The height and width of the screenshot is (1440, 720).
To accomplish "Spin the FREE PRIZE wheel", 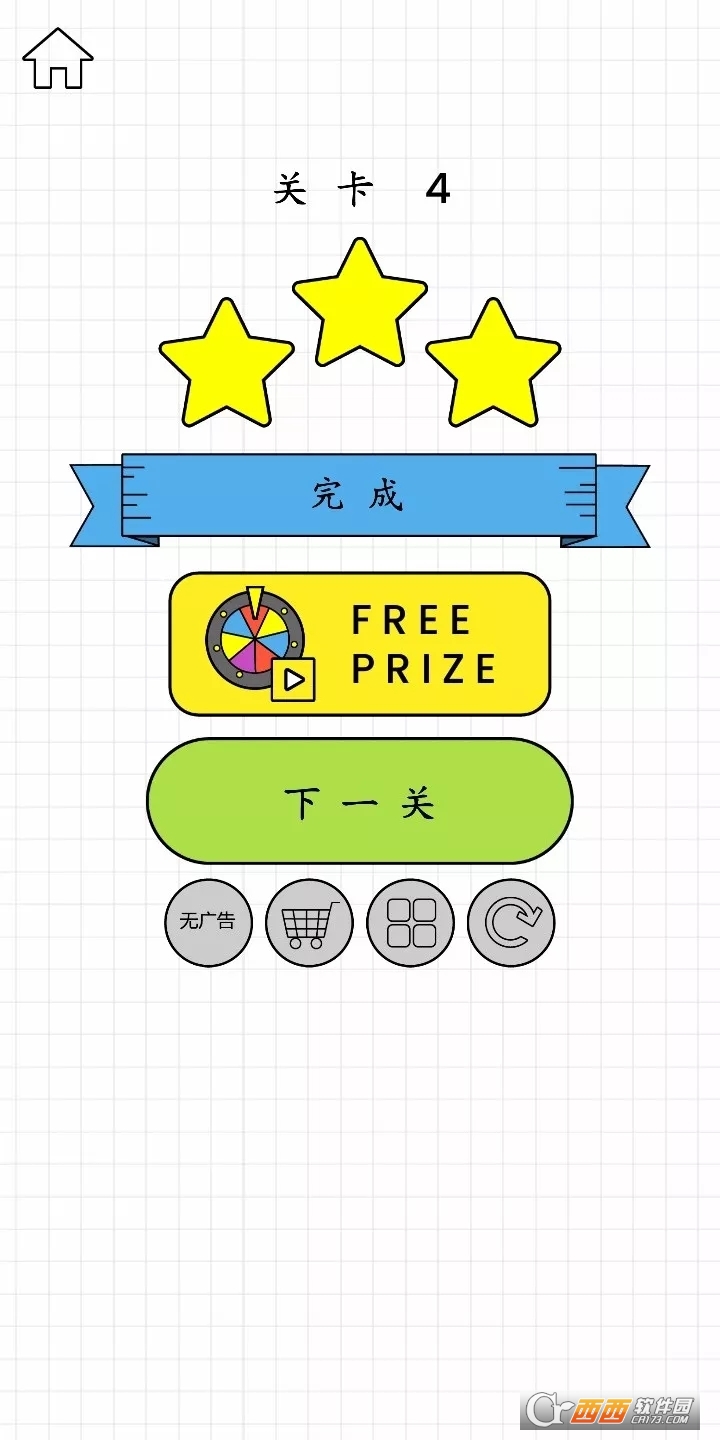I will click(359, 644).
